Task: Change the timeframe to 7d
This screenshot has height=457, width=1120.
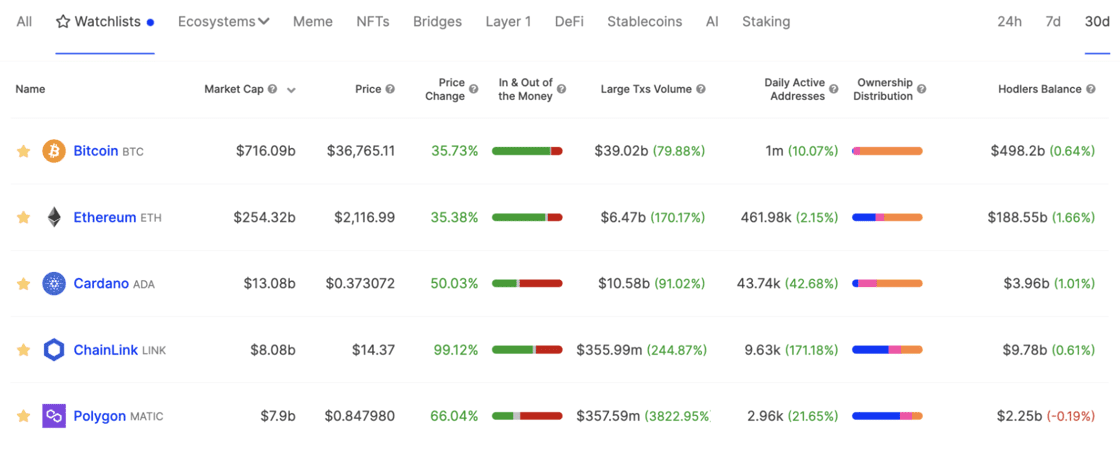Action: point(1053,21)
